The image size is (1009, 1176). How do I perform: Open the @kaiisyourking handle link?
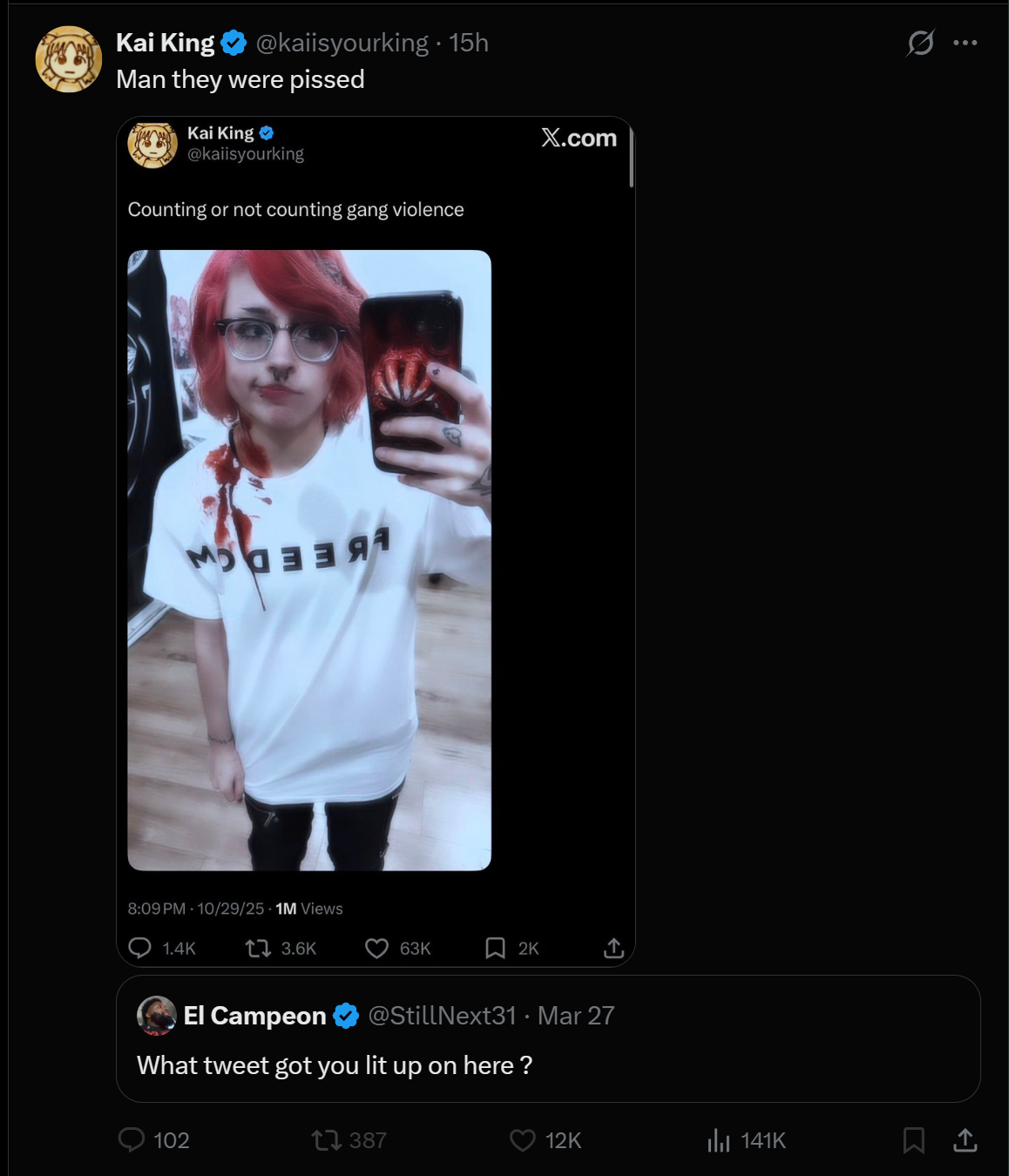[342, 43]
